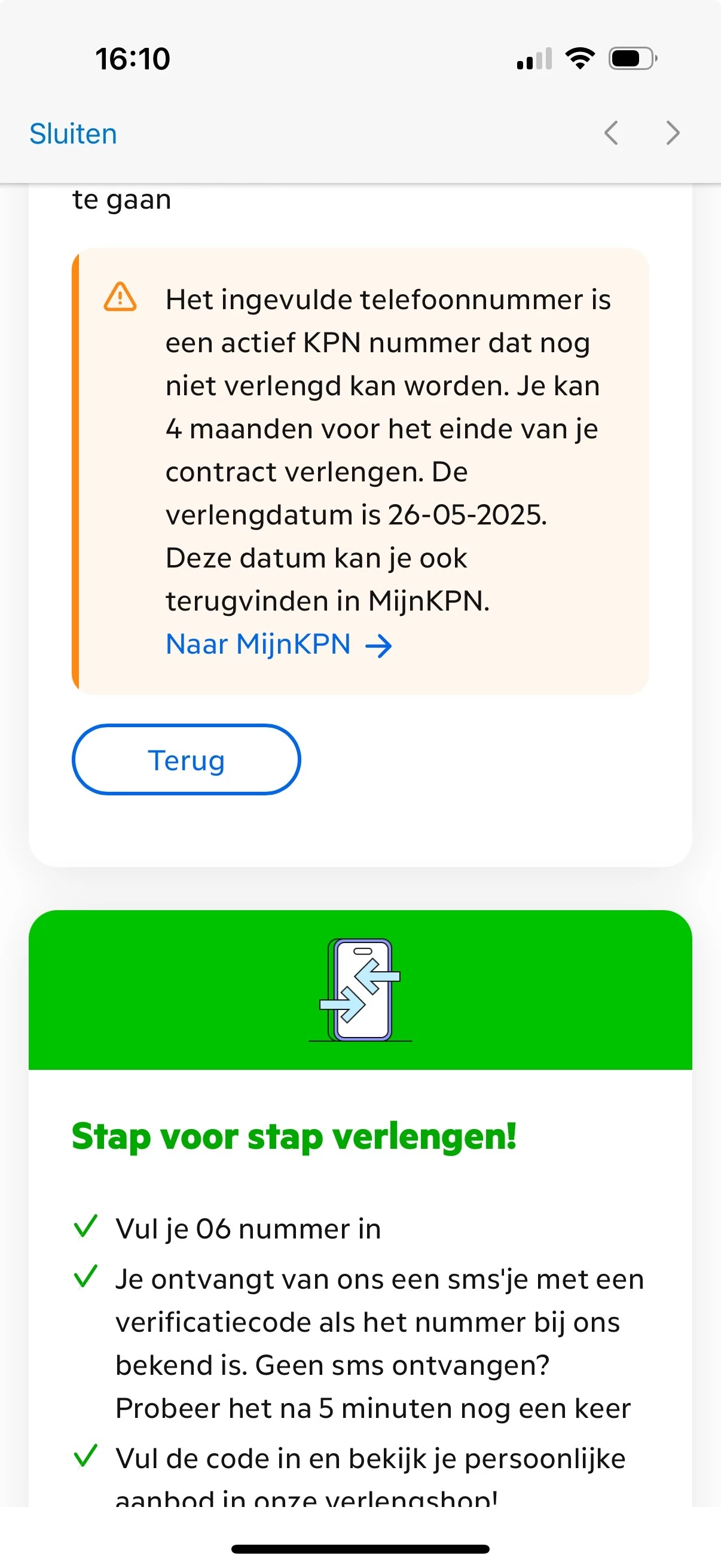721x1568 pixels.
Task: Go forward to the next web page
Action: pyautogui.click(x=673, y=133)
